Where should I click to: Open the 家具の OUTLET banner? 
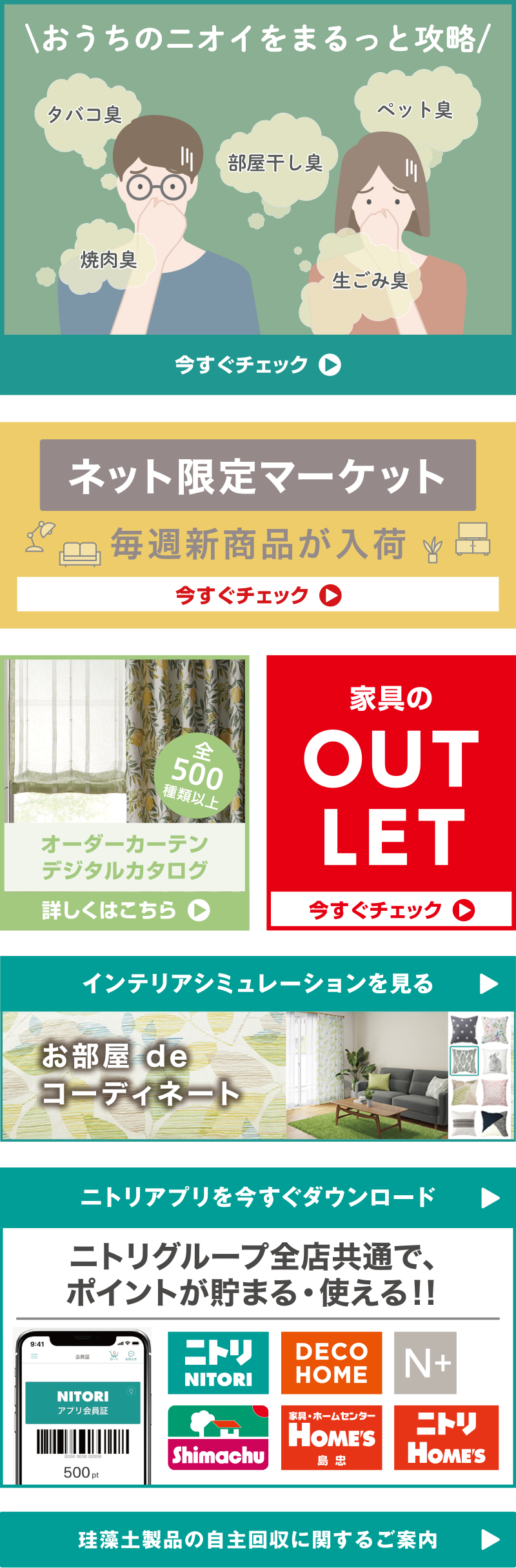pyautogui.click(x=391, y=792)
